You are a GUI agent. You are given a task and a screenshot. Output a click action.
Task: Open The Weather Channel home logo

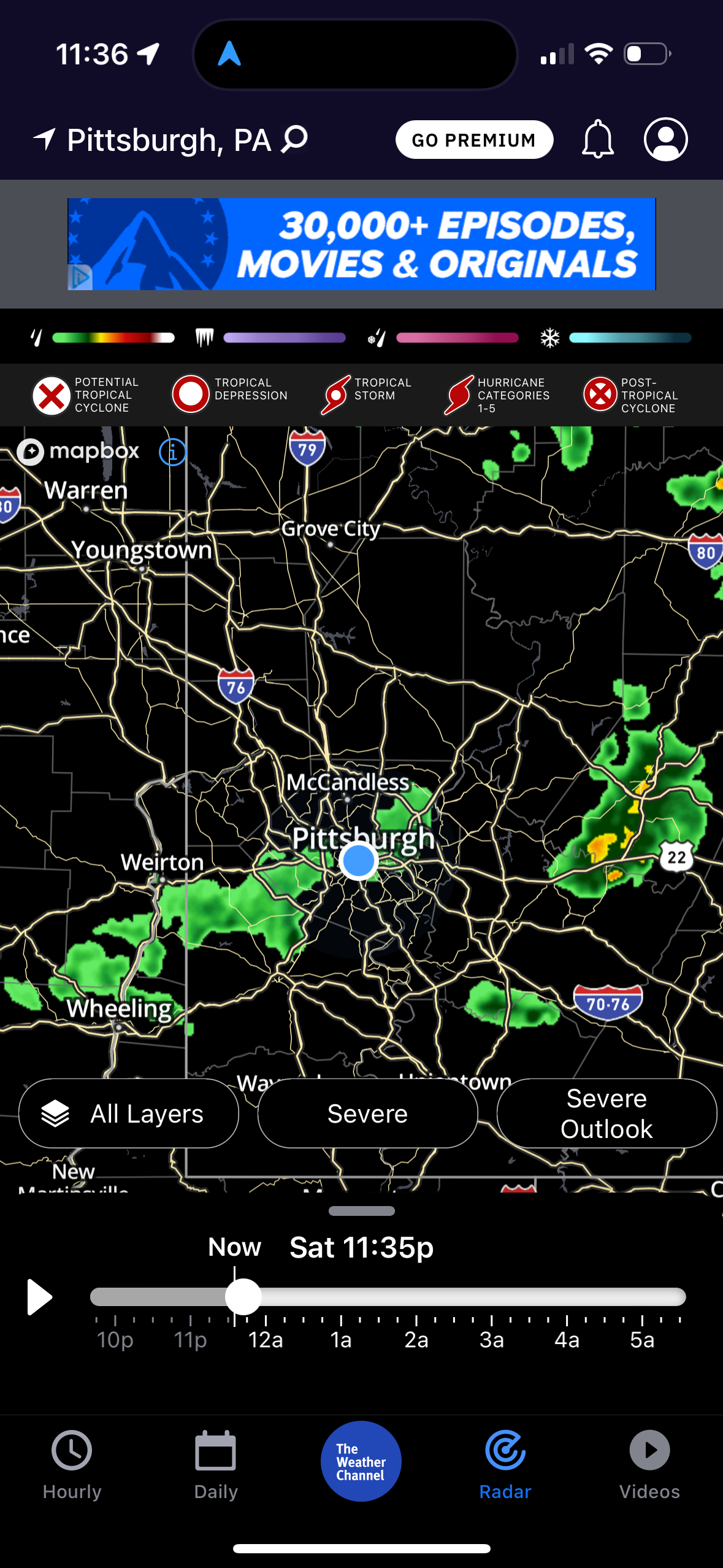tap(361, 1460)
